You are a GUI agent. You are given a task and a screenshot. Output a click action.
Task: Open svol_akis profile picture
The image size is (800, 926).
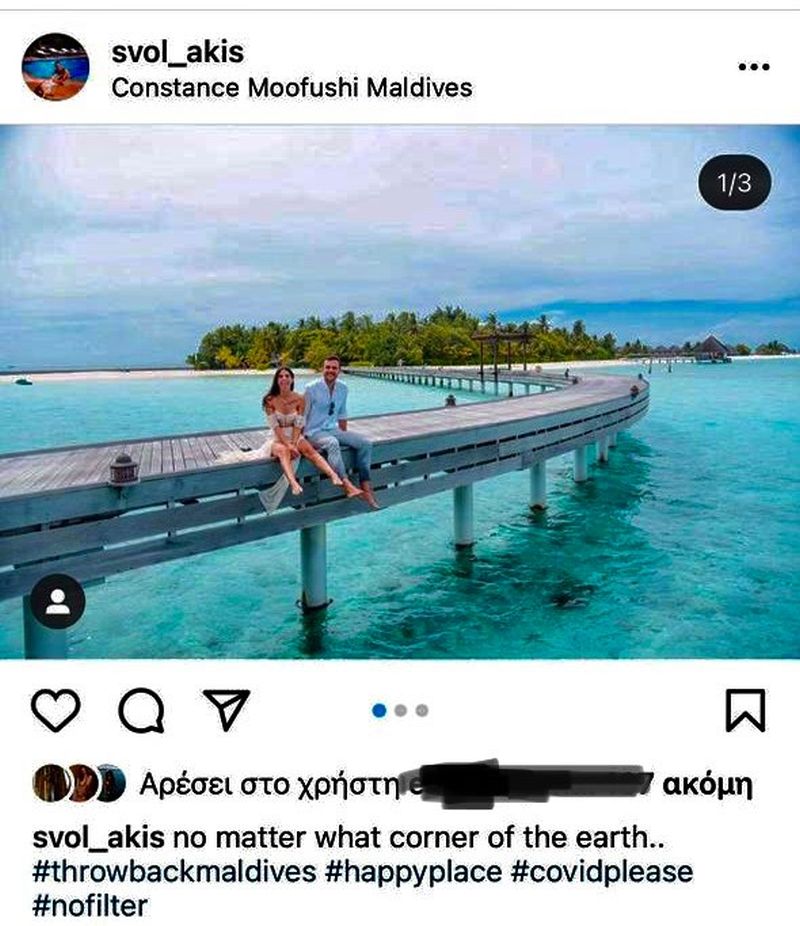coord(56,67)
